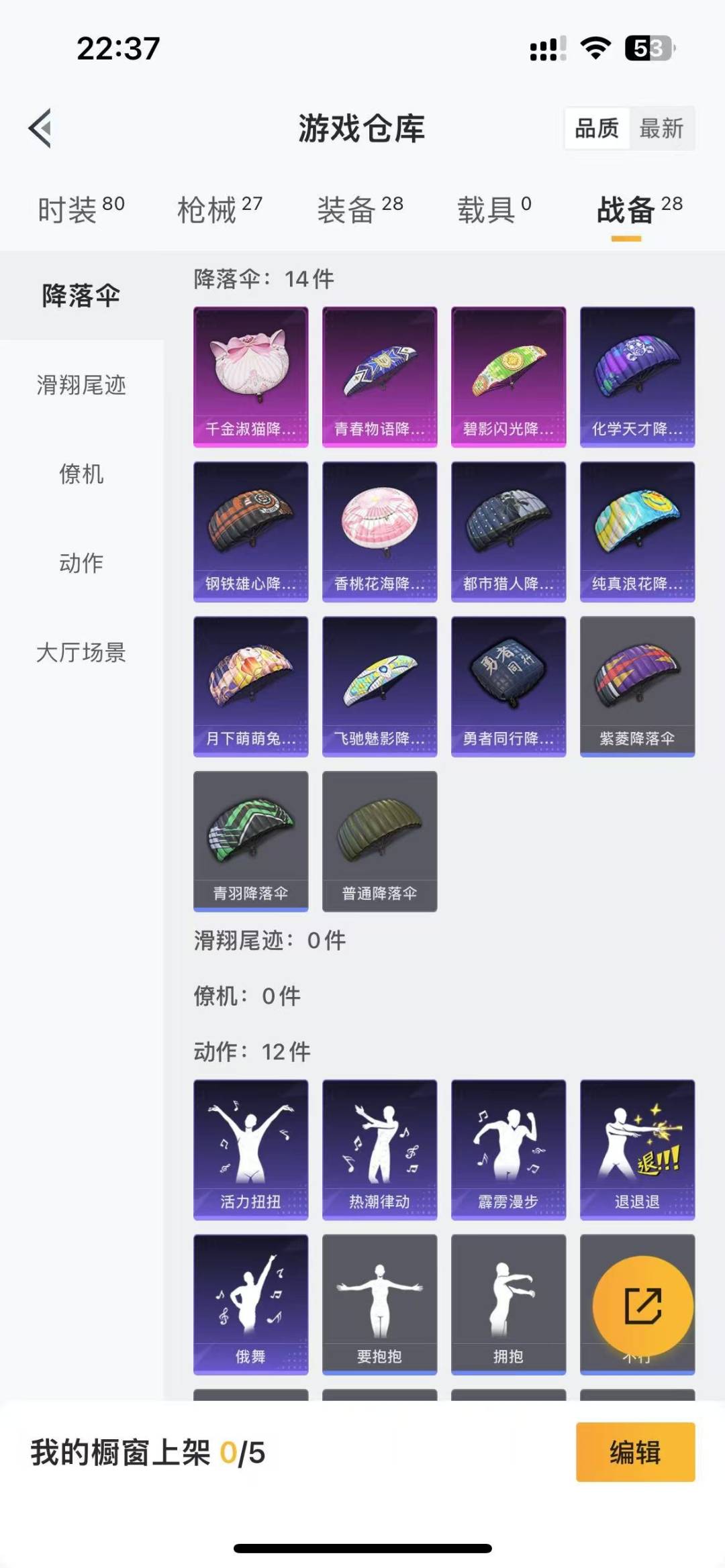Jump to 动作 in the side menu
Image resolution: width=725 pixels, height=1568 pixels.
coord(81,563)
